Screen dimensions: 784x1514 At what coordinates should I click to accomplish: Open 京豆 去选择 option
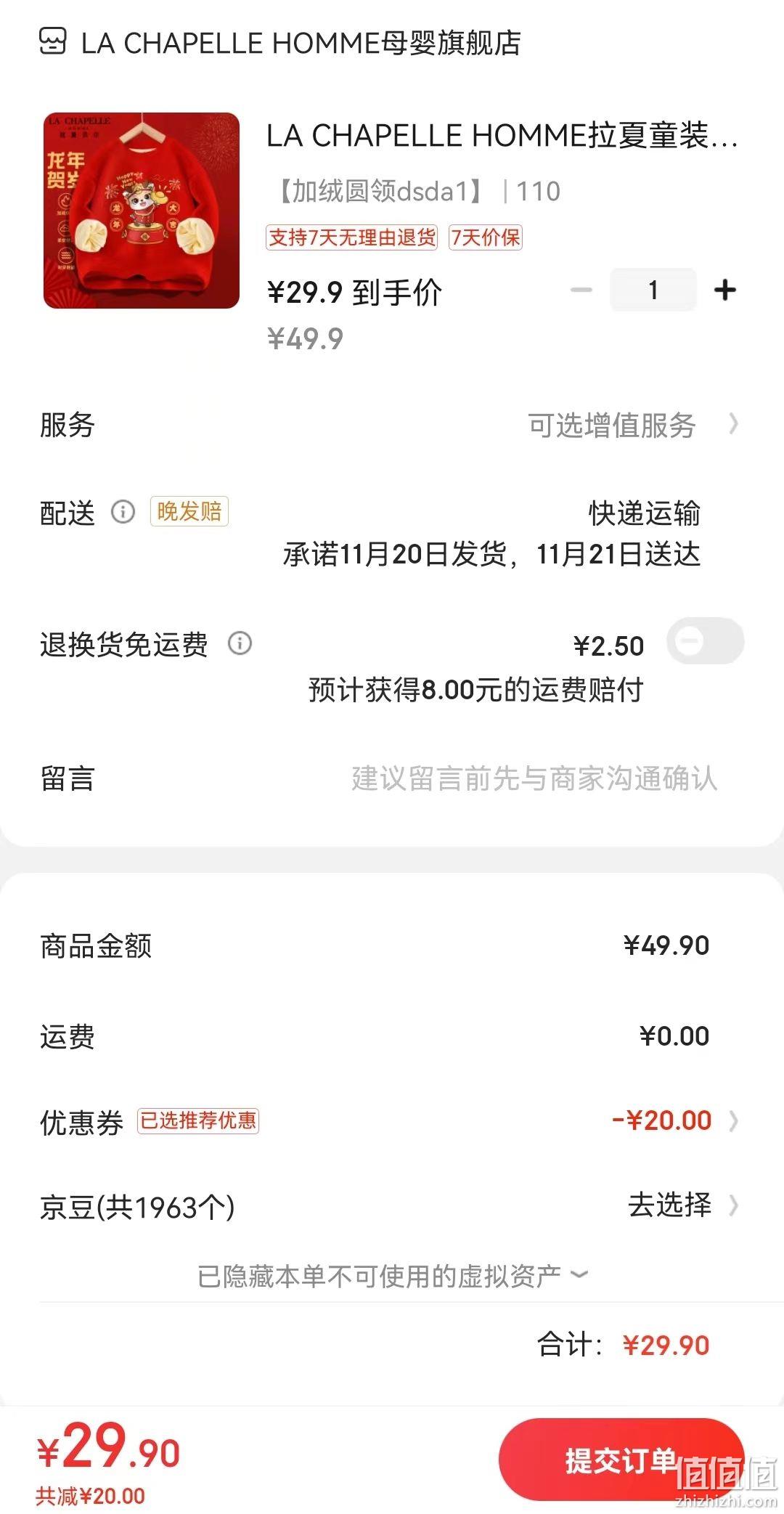pos(682,1205)
